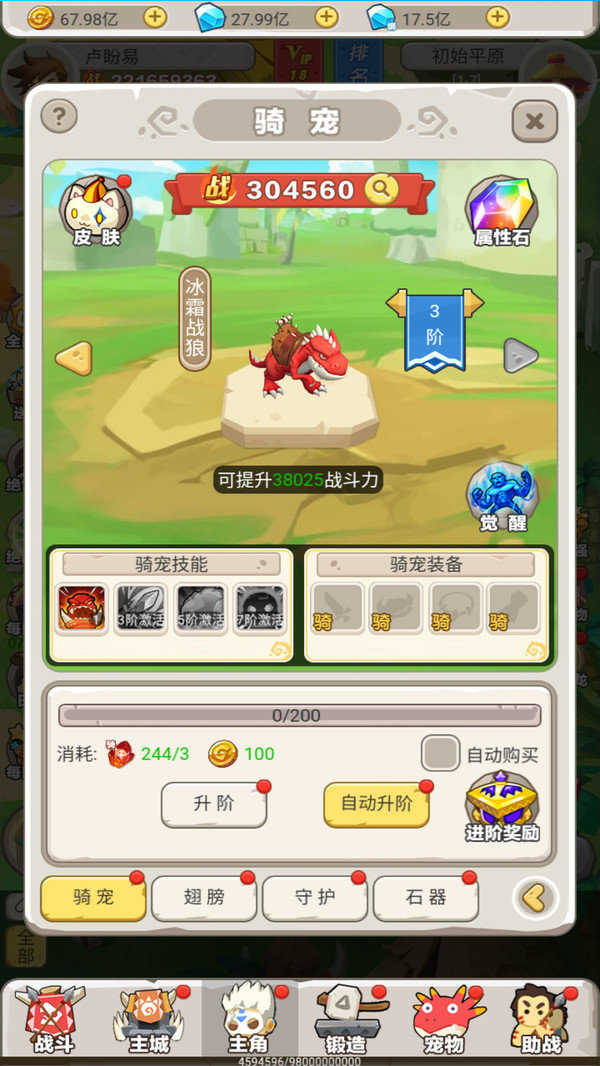Switch to the 翅膀 tab
The width and height of the screenshot is (600, 1066).
(204, 897)
